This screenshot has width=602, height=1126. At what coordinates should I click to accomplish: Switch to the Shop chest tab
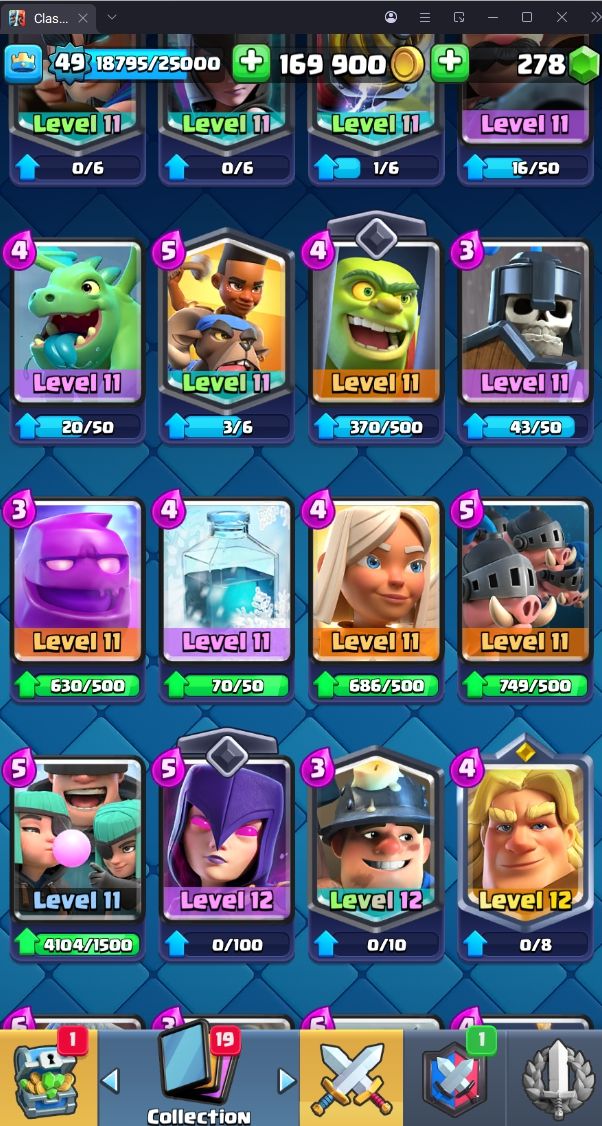click(x=48, y=1078)
